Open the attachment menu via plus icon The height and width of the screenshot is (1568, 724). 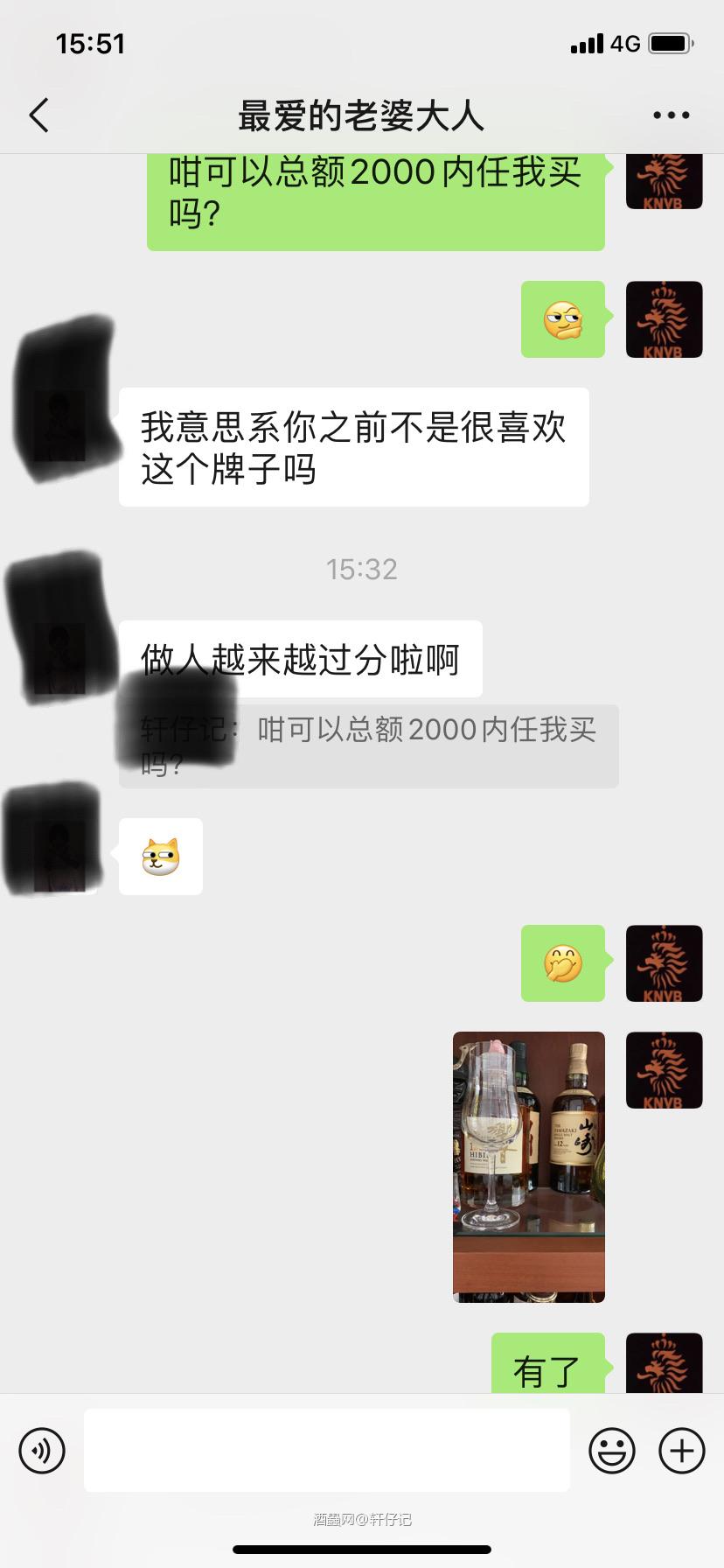pos(682,1450)
